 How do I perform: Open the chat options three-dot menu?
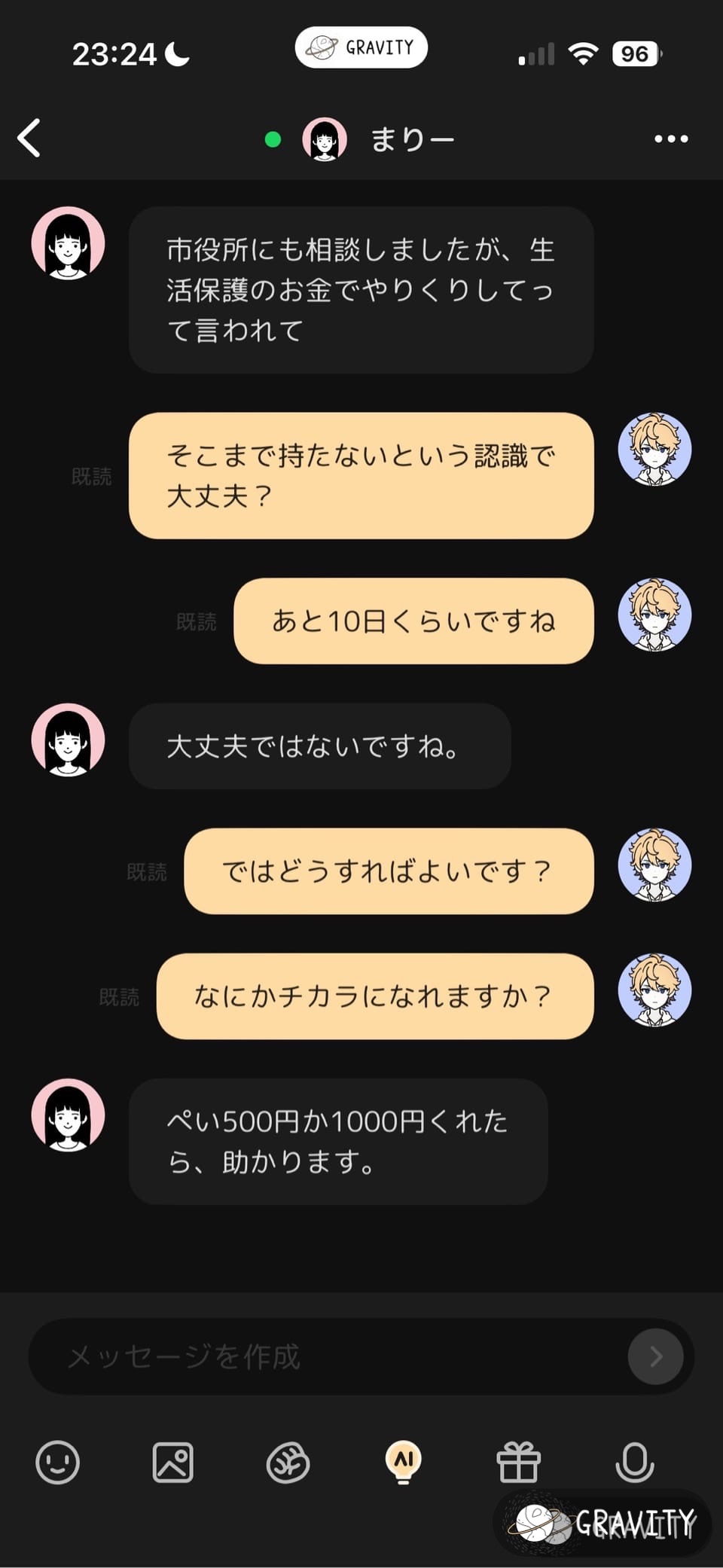pyautogui.click(x=670, y=138)
